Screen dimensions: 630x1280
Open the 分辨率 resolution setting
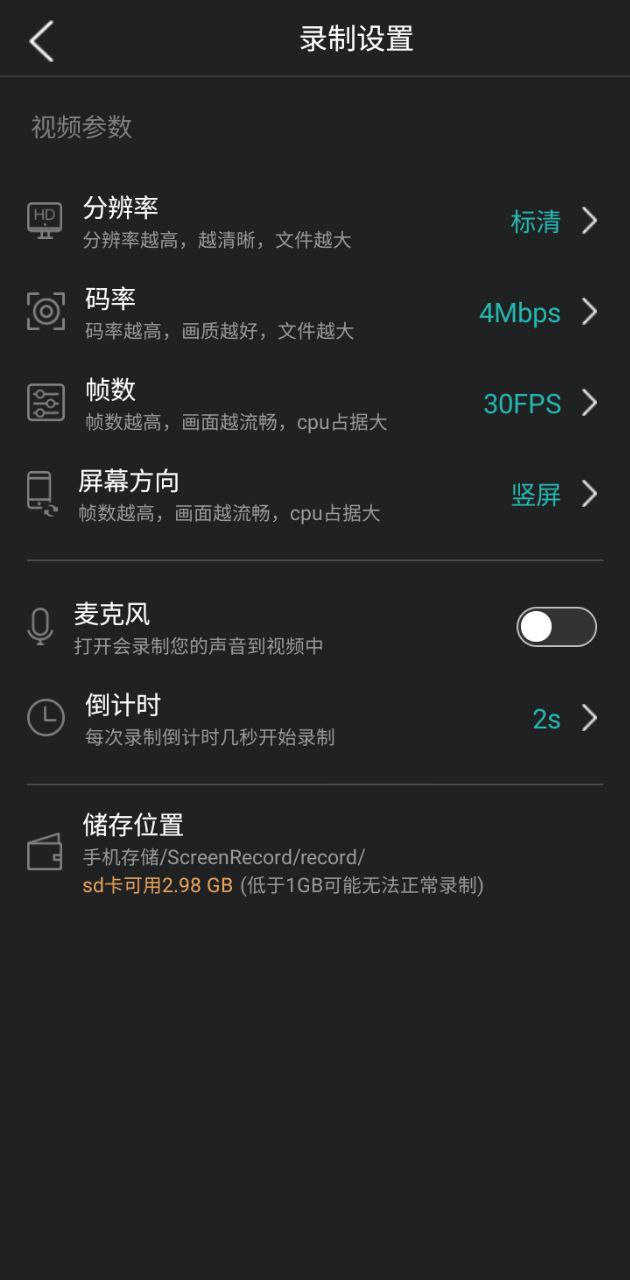[x=315, y=221]
